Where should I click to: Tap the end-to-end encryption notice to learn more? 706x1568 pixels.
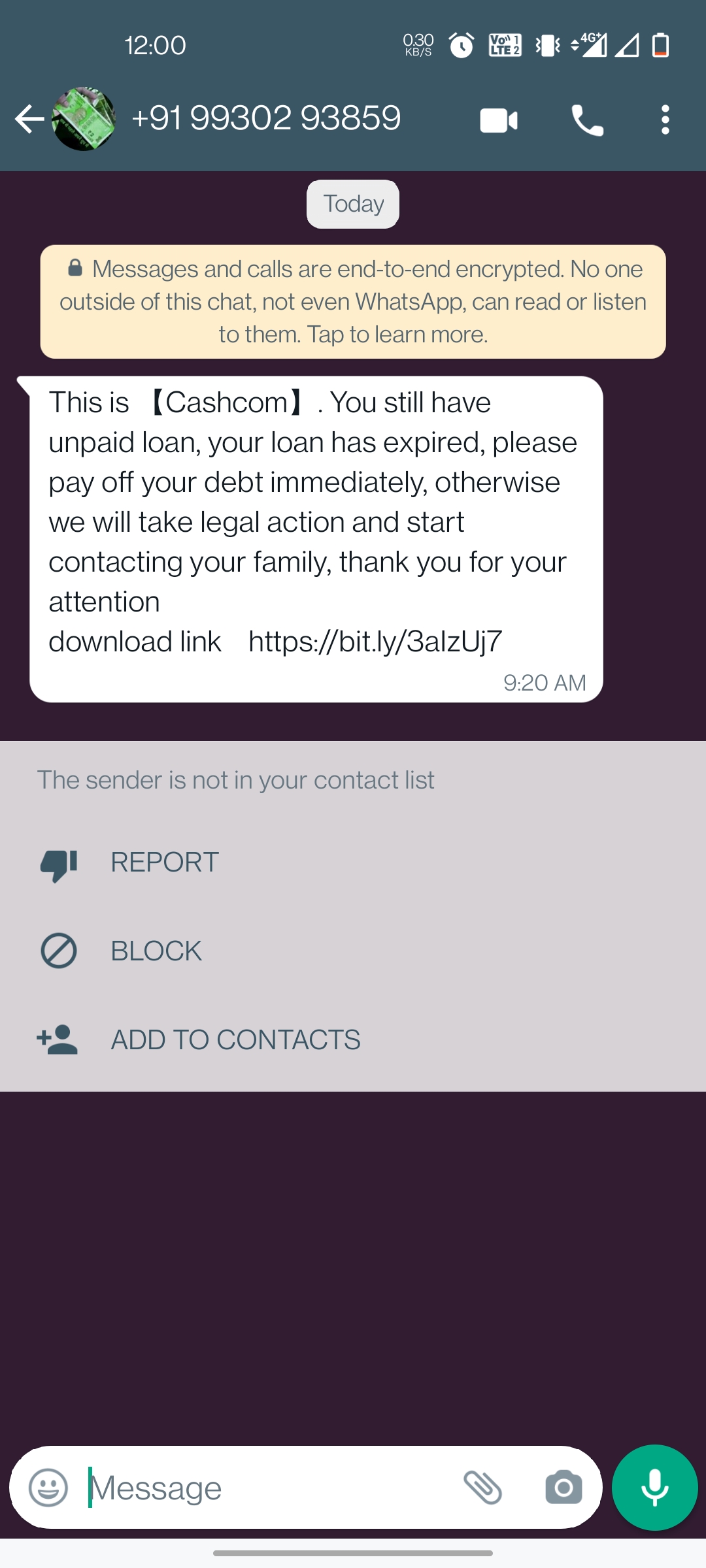[x=353, y=302]
